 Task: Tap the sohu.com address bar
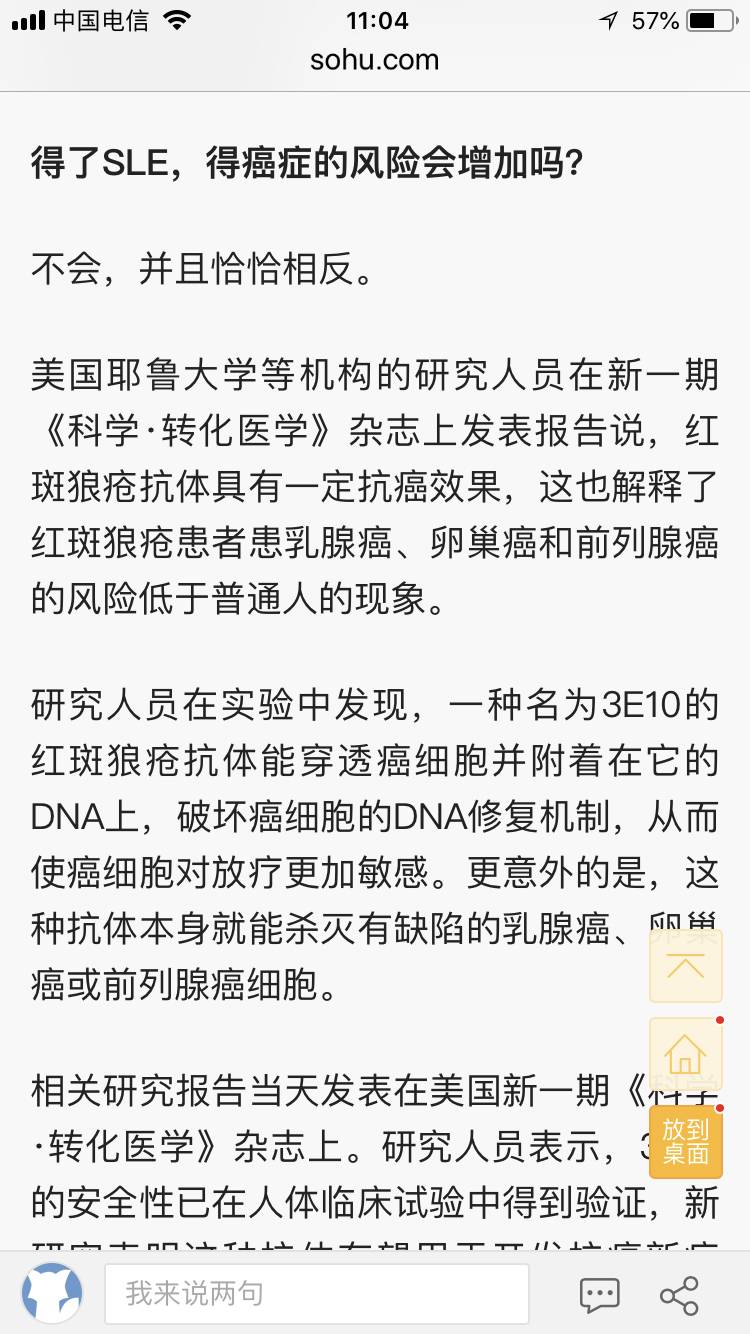pos(375,60)
